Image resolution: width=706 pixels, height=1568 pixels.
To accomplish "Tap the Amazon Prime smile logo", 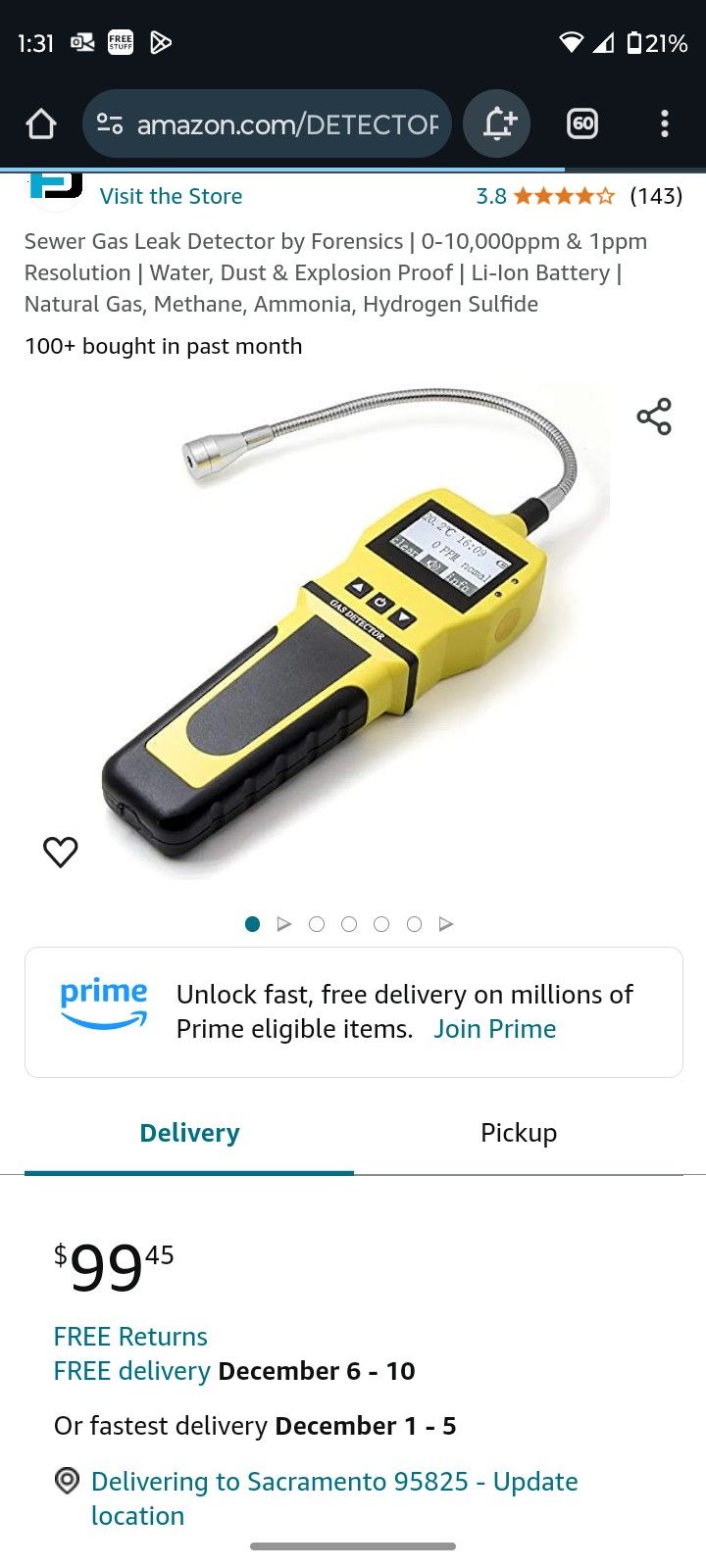I will pyautogui.click(x=104, y=1002).
